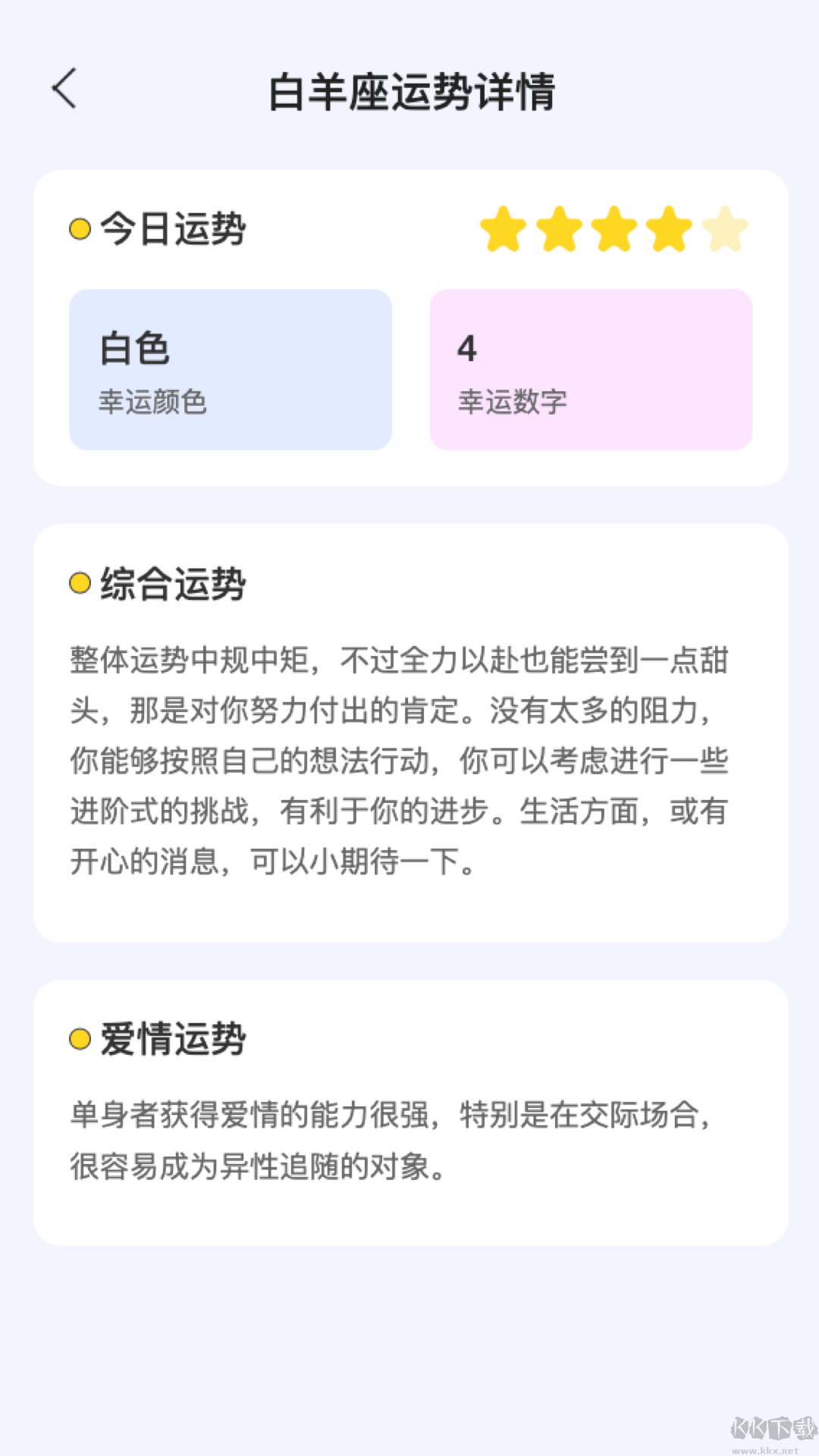
Task: Tap the third star in the rating
Action: (614, 227)
